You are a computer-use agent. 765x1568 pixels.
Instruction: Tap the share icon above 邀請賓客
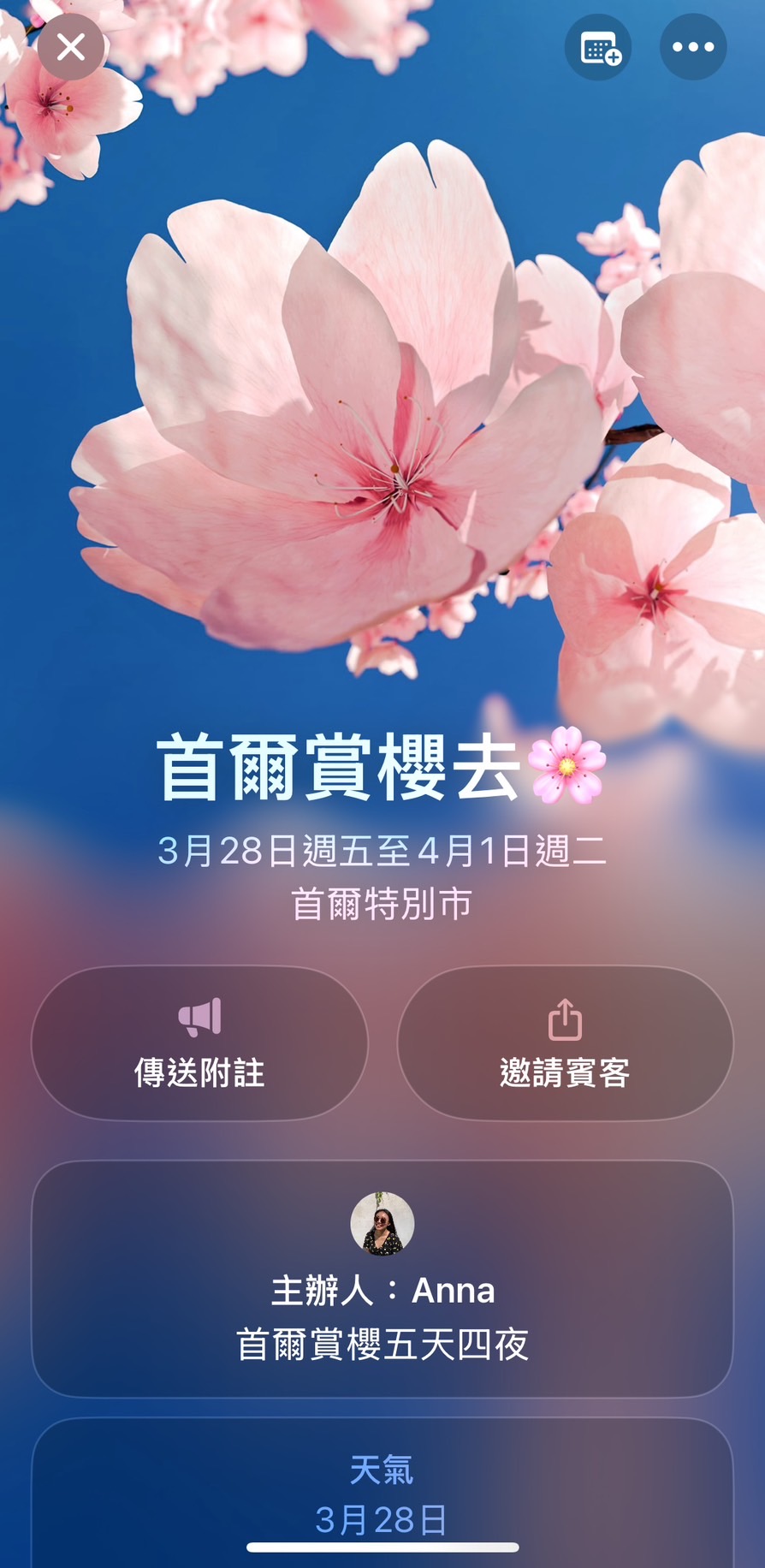(x=564, y=1018)
